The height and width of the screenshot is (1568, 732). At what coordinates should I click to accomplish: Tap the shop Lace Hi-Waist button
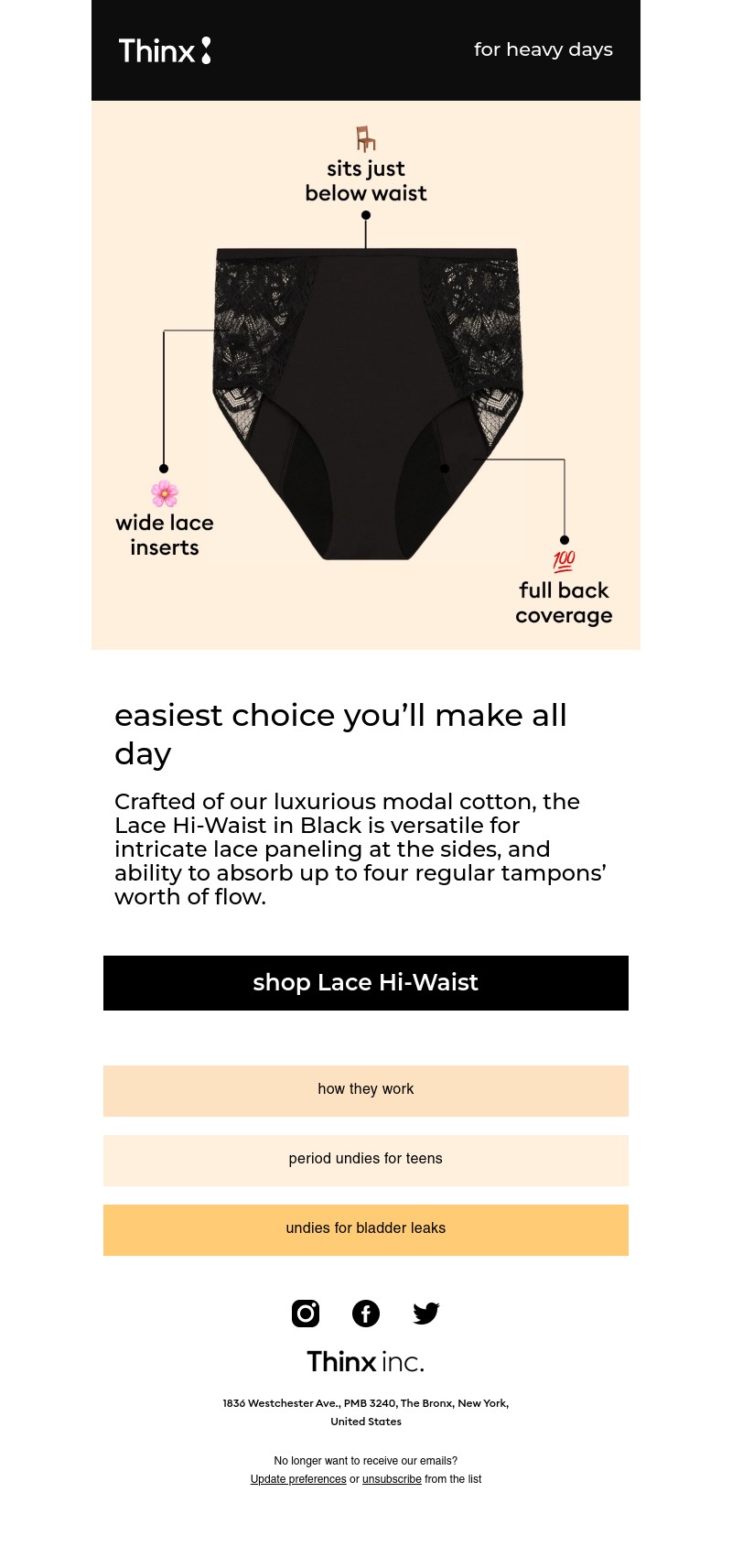pos(366,983)
